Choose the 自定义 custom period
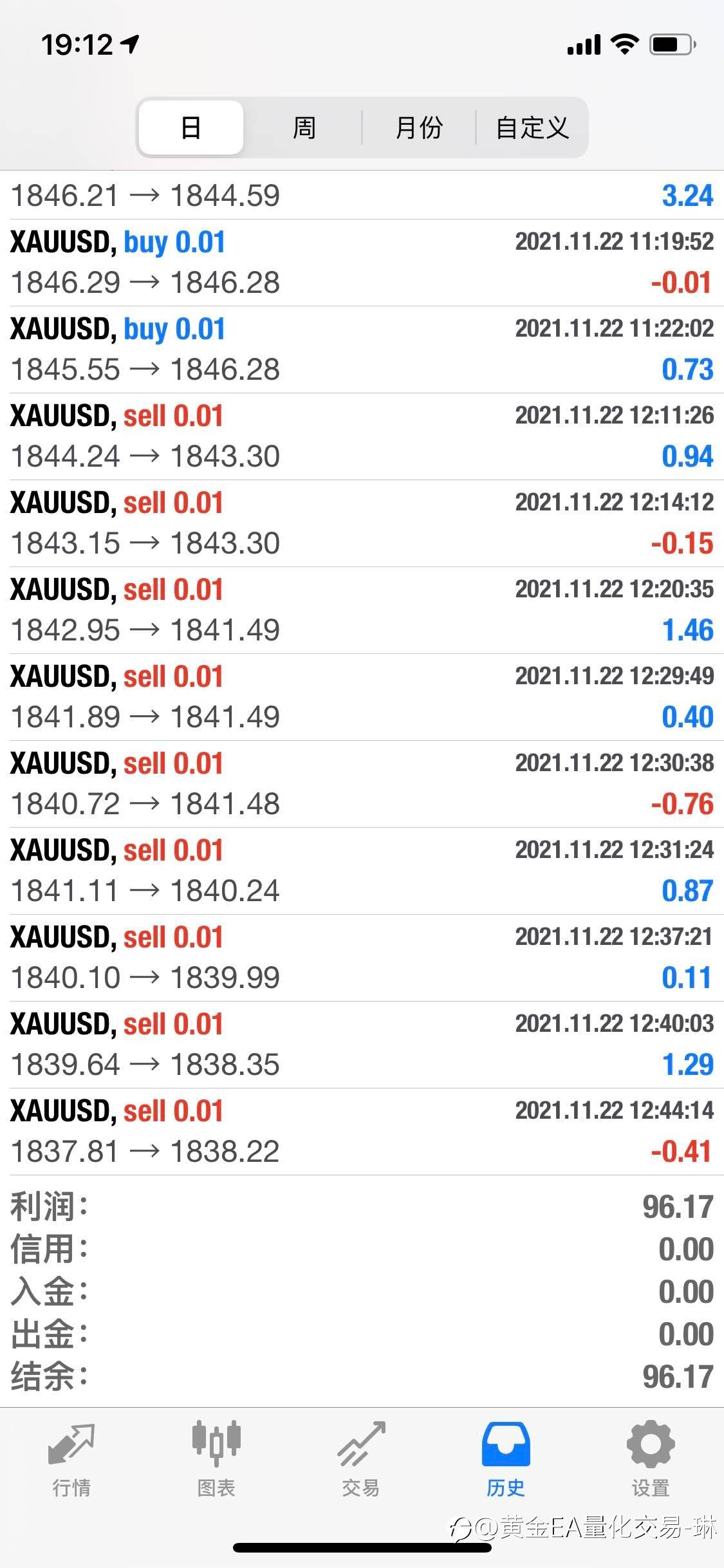 (532, 127)
